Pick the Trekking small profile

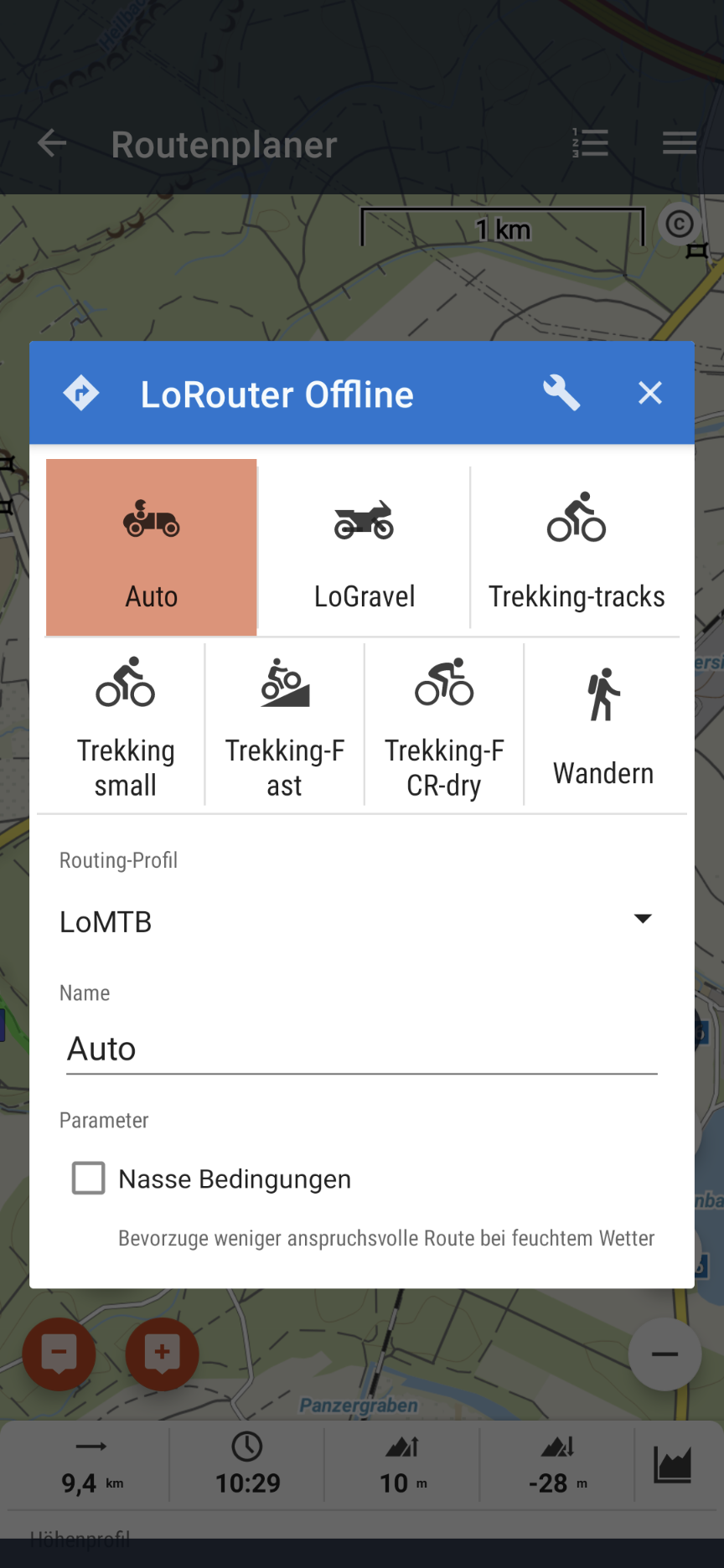pyautogui.click(x=125, y=725)
